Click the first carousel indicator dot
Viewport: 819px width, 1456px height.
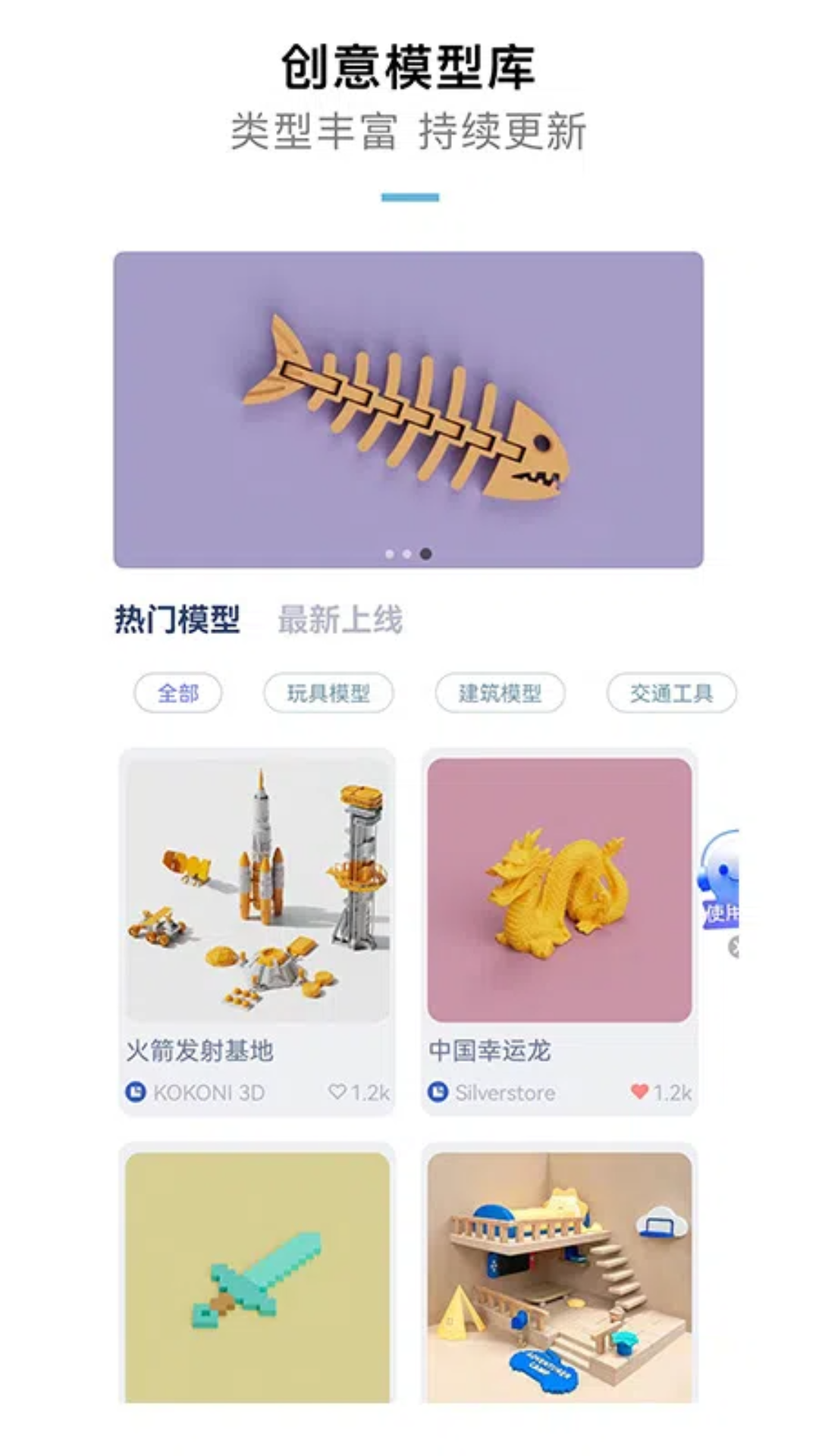coord(389,555)
